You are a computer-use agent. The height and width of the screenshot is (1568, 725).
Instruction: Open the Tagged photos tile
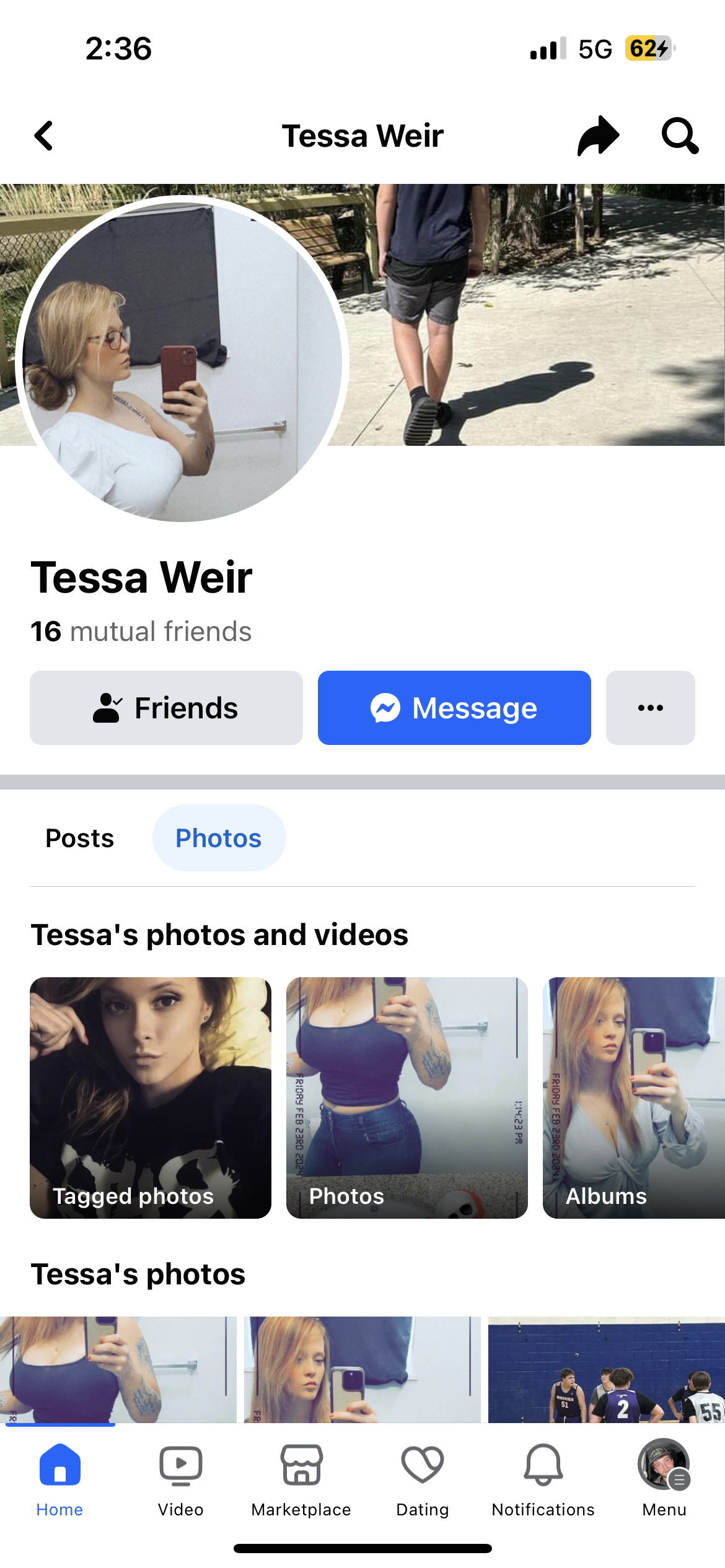click(151, 1097)
